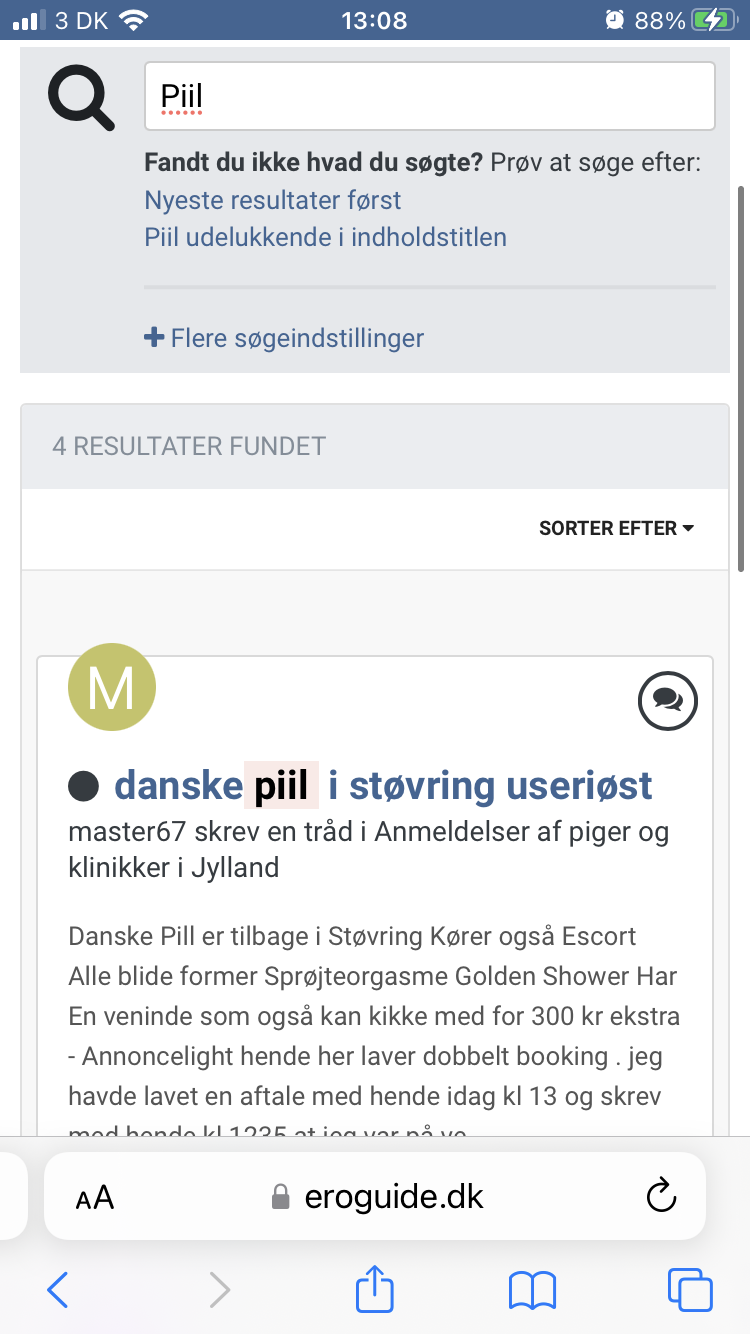This screenshot has height=1334, width=750.
Task: Expand Flere søgeindstillinger
Action: coord(284,338)
